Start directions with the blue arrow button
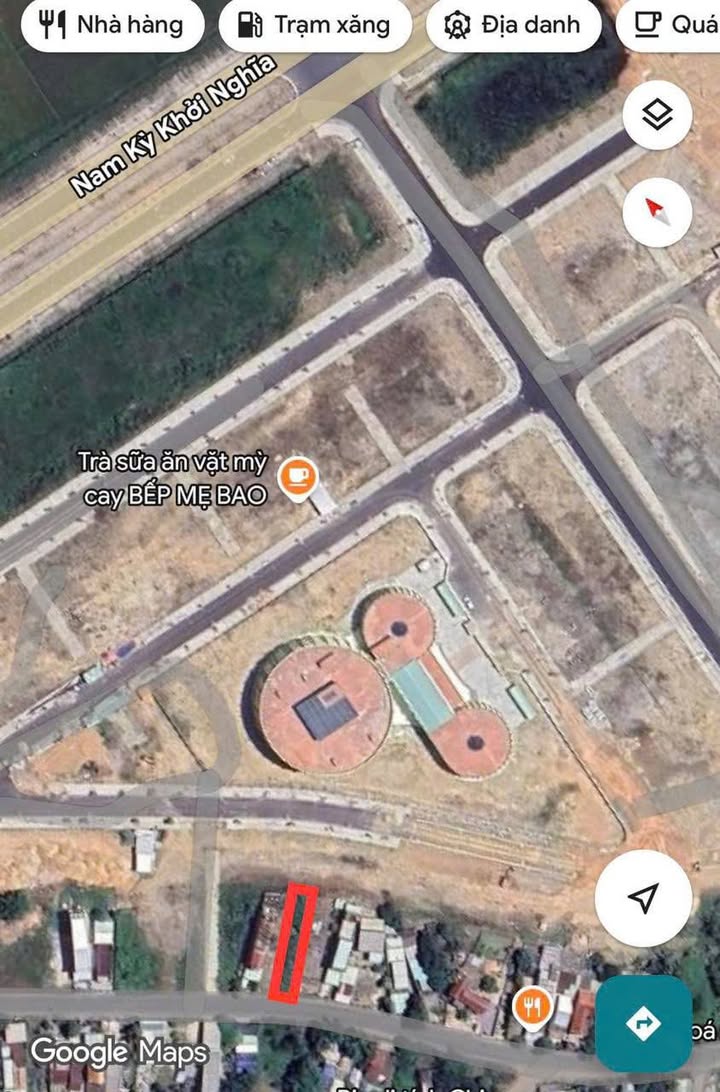This screenshot has height=1092, width=720. 643,1023
